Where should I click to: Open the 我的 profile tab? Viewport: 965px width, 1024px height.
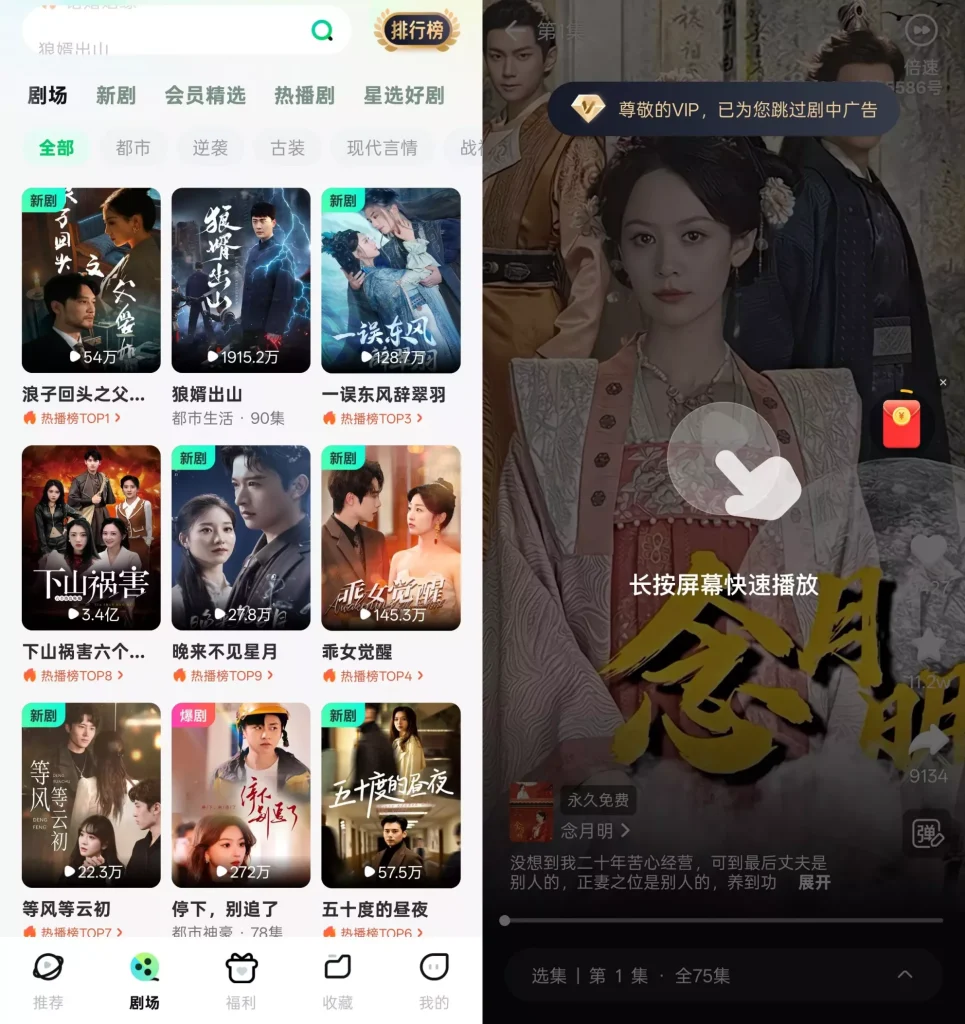pos(434,981)
